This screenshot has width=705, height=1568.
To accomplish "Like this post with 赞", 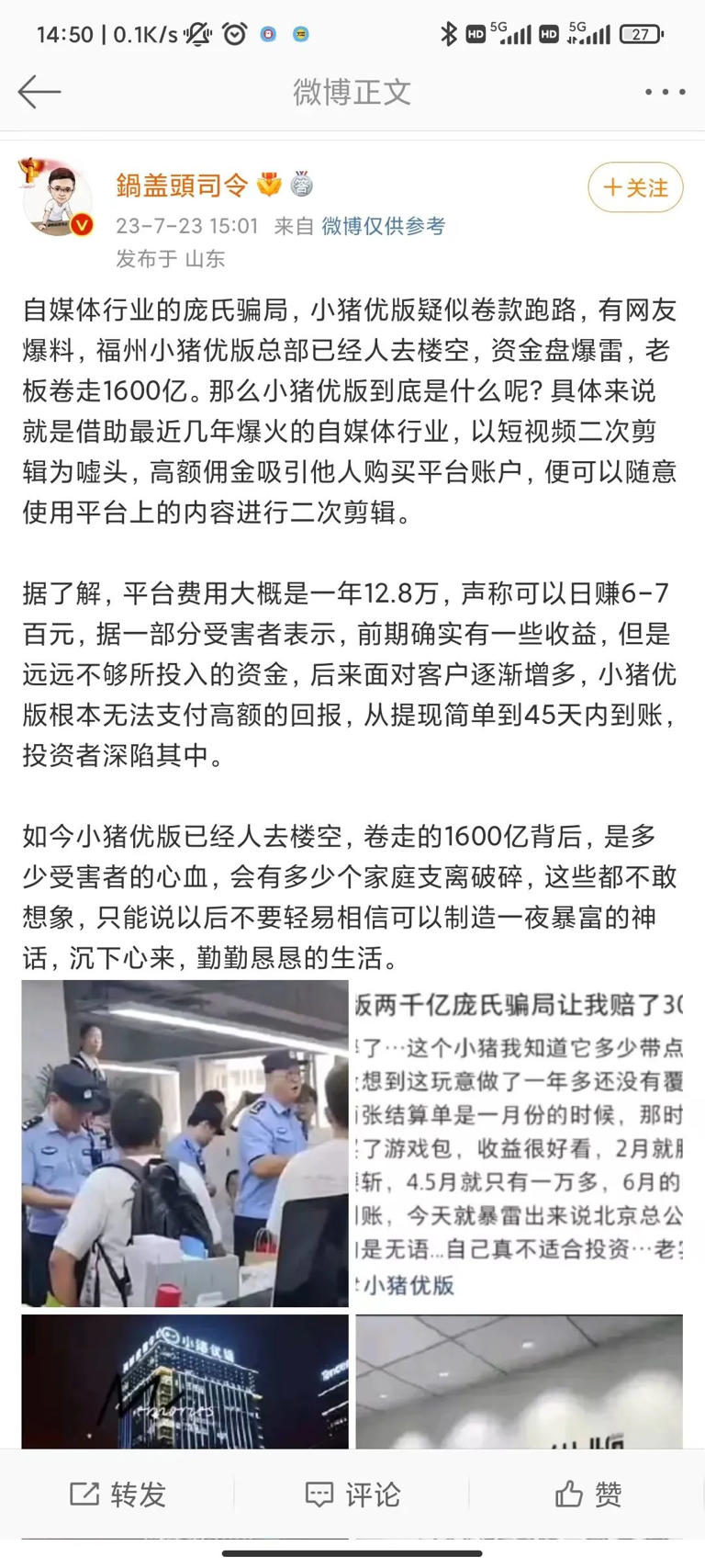I will tap(587, 1495).
